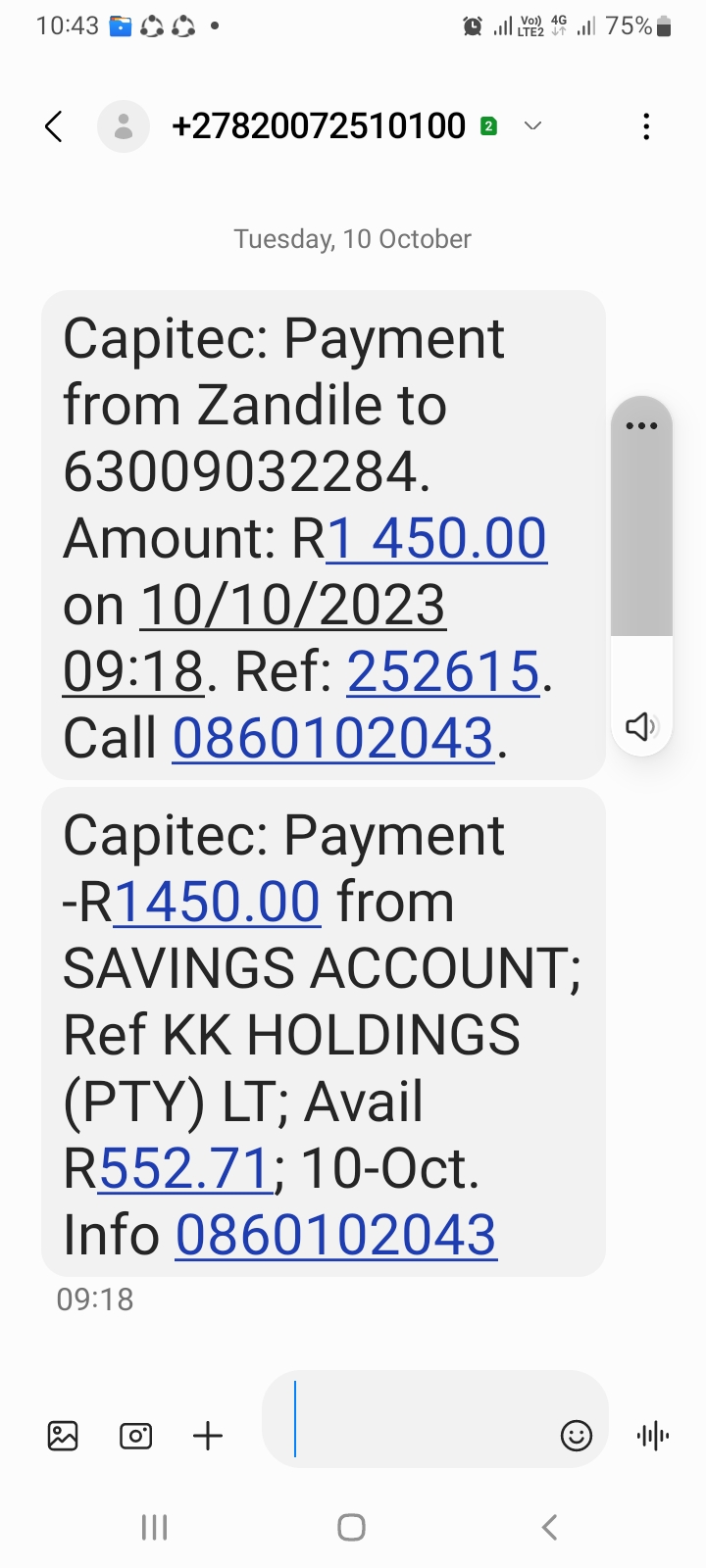Open the contact avatar for +27820072510100
706x1568 pixels.
pos(124,126)
